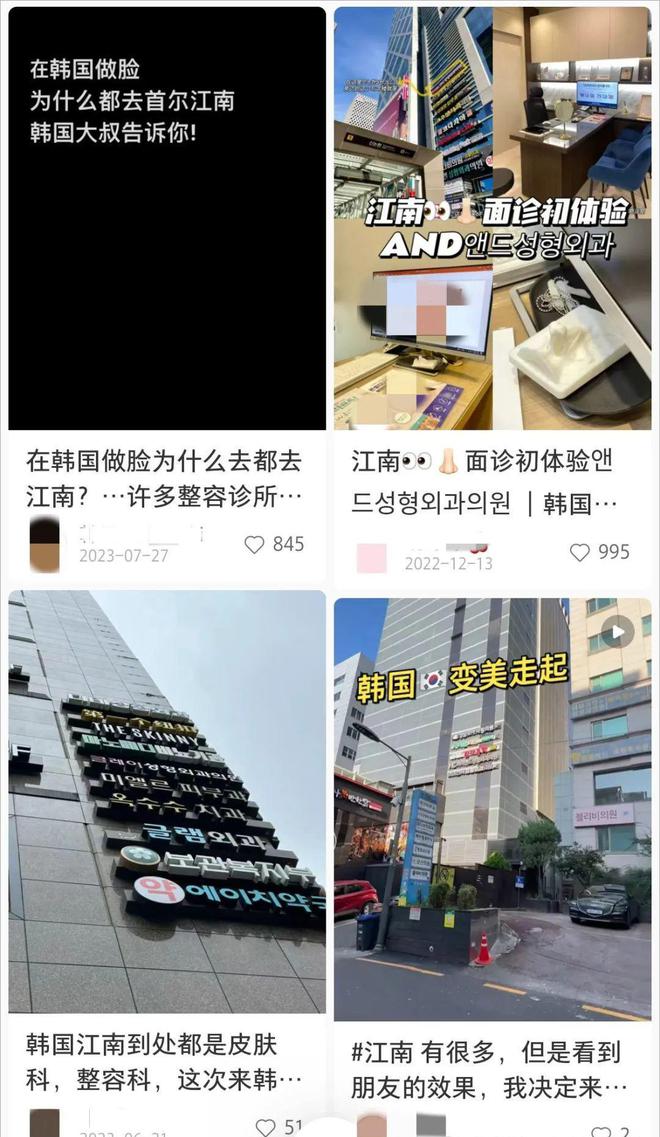The image size is (660, 1137).
Task: Open the author avatar under the 2022-12-13 post
Action: [x=371, y=557]
